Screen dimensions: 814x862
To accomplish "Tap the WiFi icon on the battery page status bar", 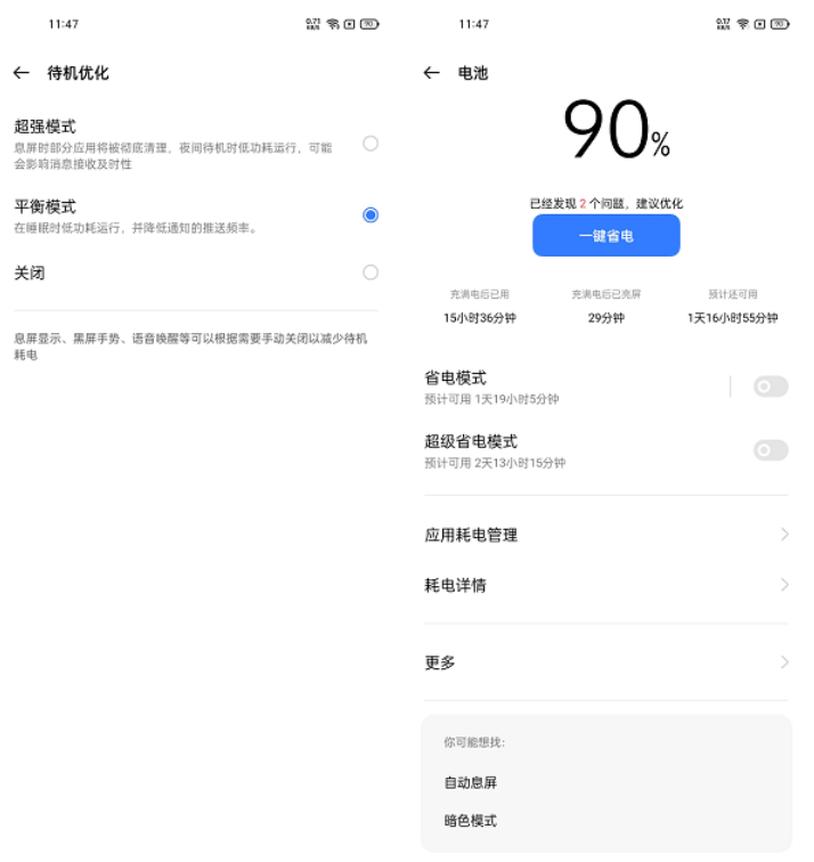I will [742, 23].
